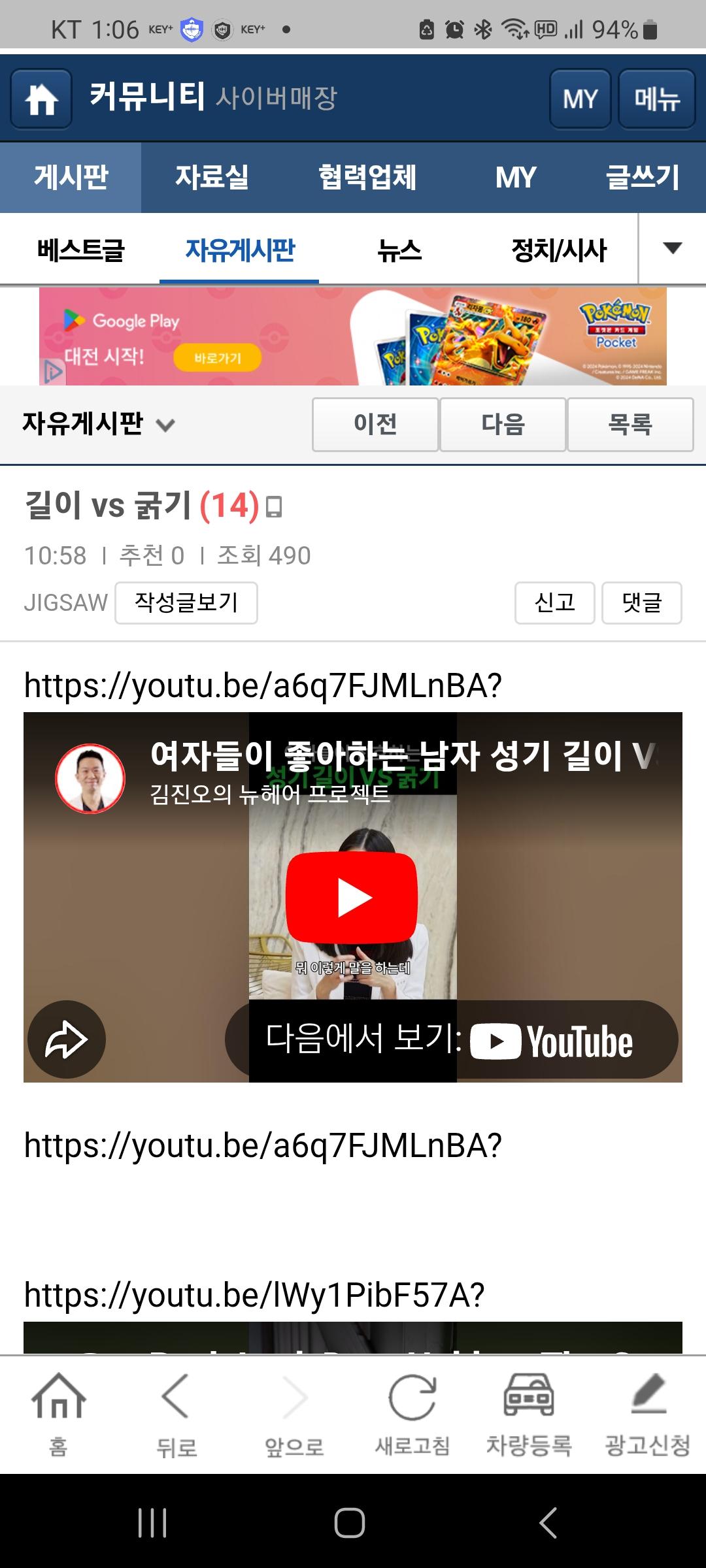
Task: Select the 베스트글 category
Action: [80, 250]
